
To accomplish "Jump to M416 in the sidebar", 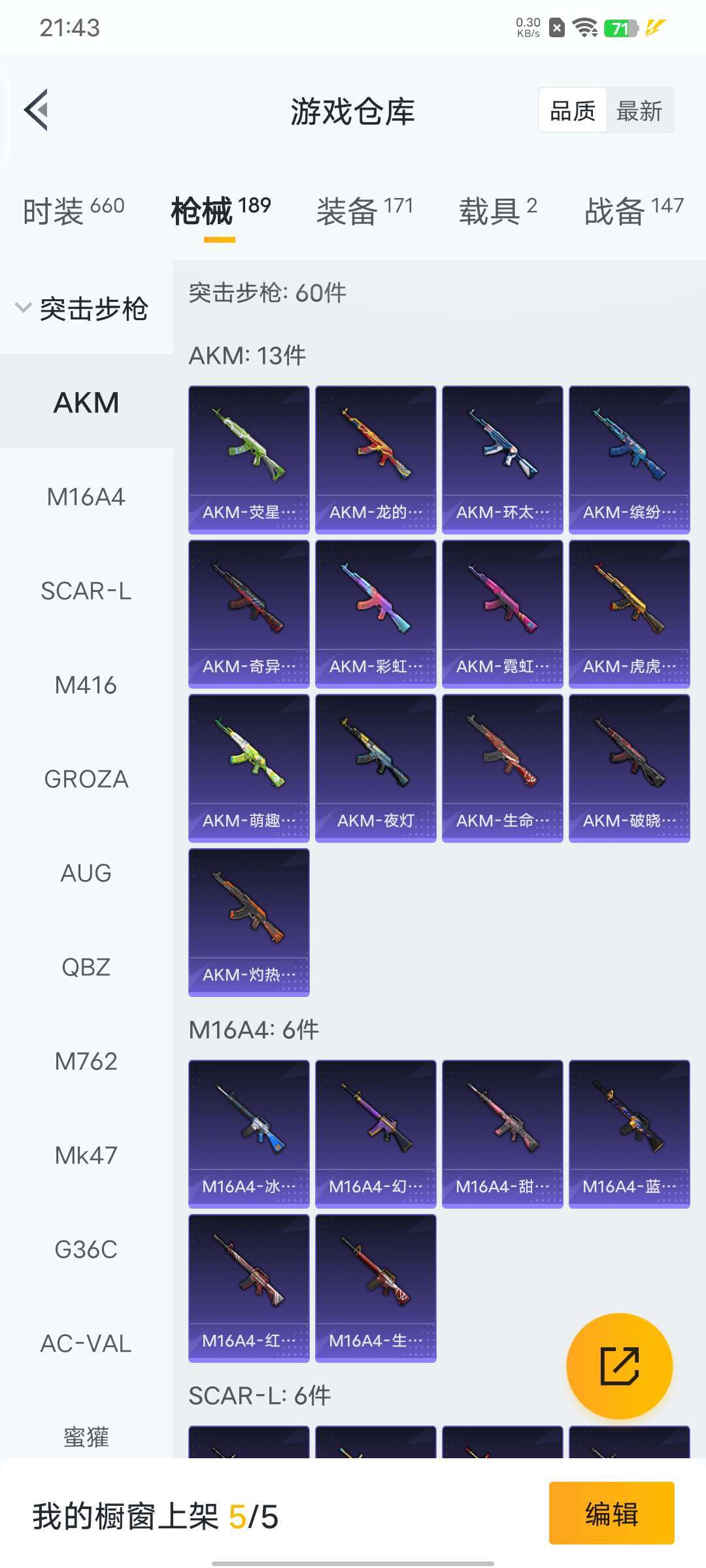I will [x=86, y=685].
